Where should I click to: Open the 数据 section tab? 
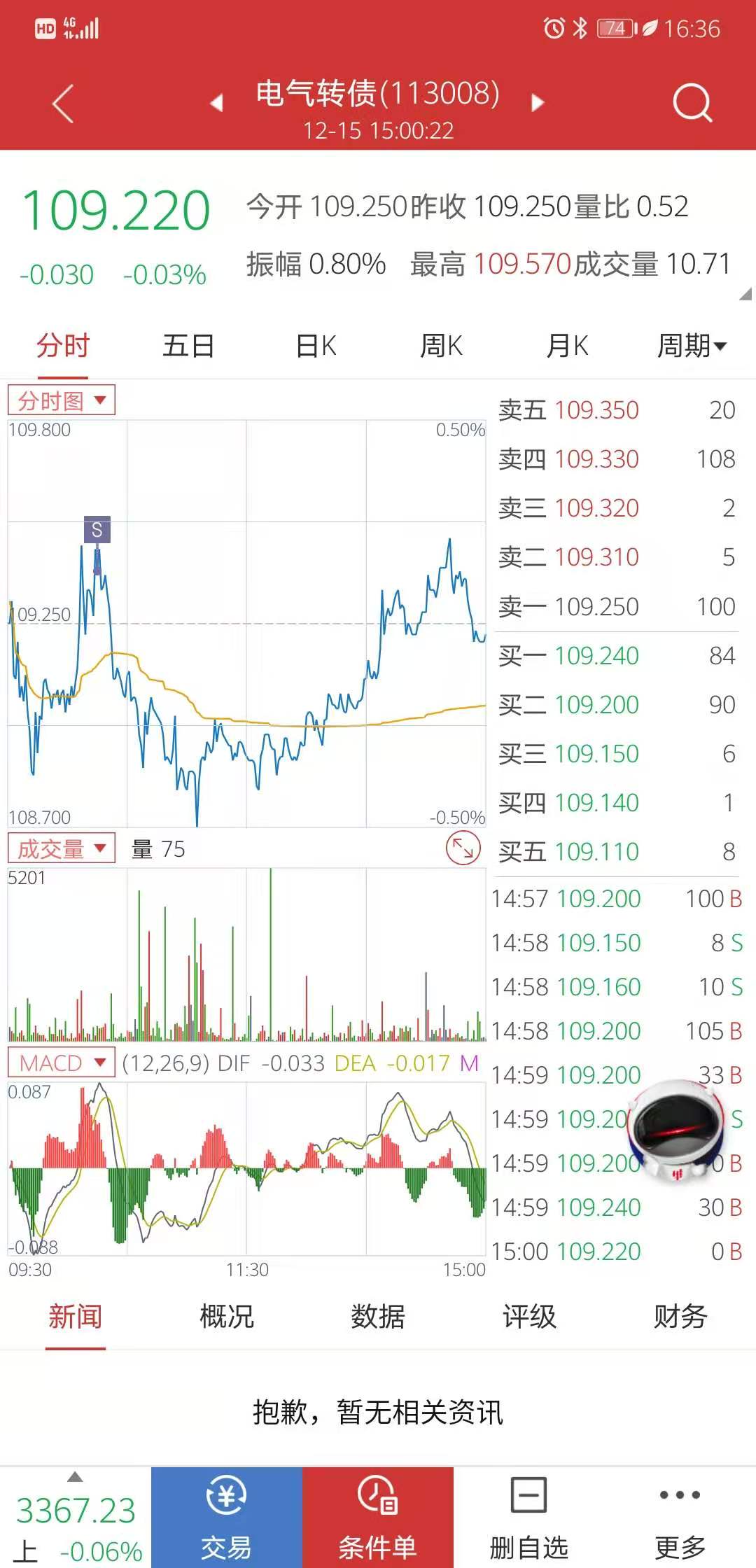pos(378,1317)
